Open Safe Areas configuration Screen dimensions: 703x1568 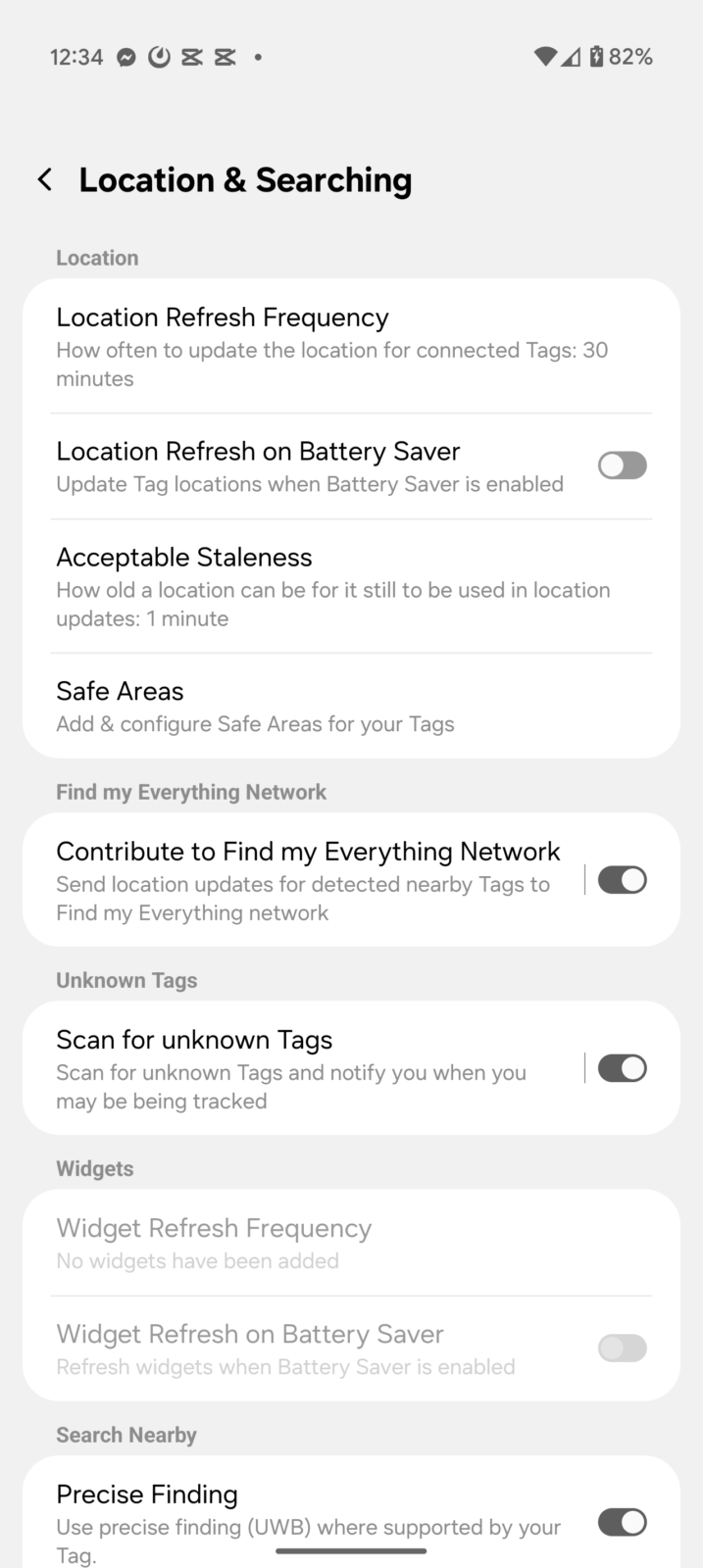(x=333, y=706)
